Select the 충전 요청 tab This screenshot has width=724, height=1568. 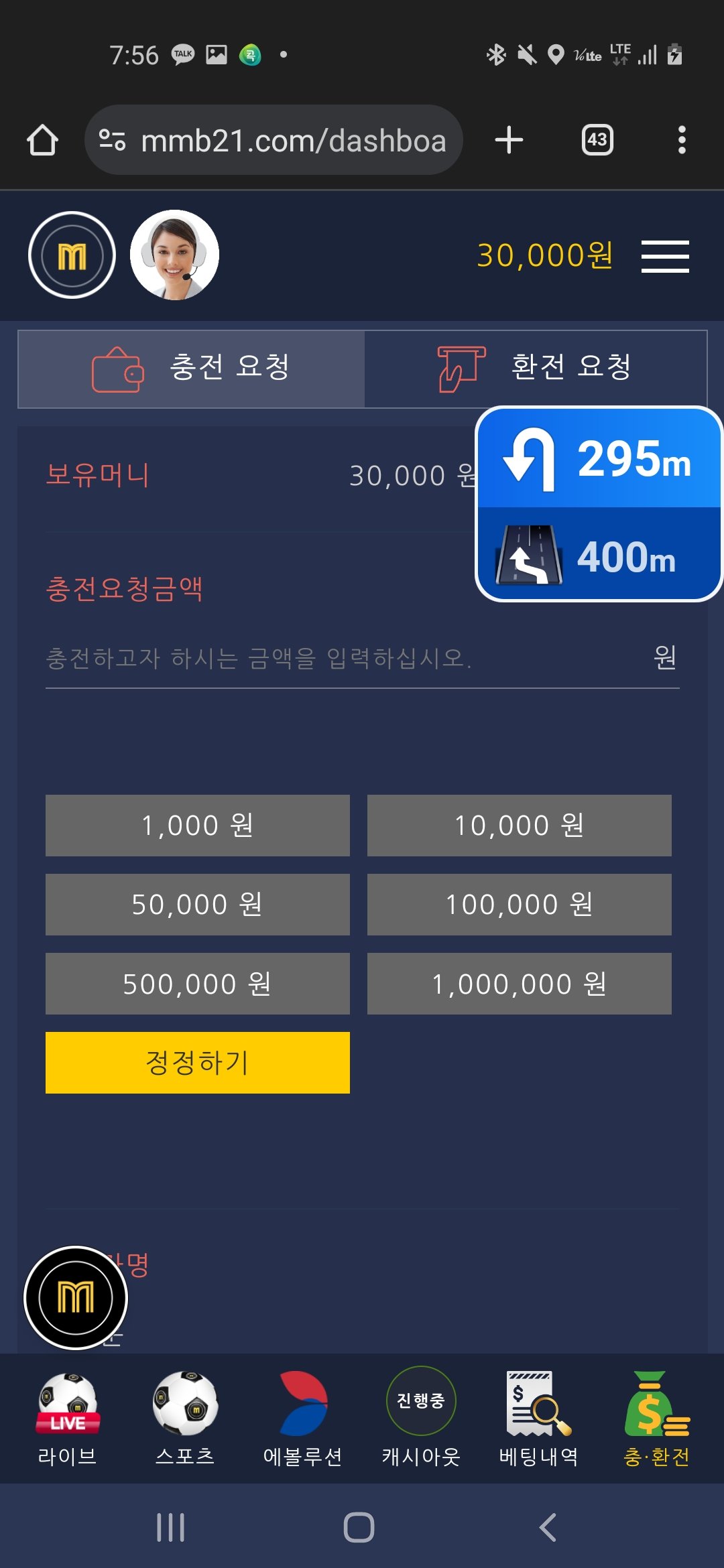pyautogui.click(x=192, y=368)
